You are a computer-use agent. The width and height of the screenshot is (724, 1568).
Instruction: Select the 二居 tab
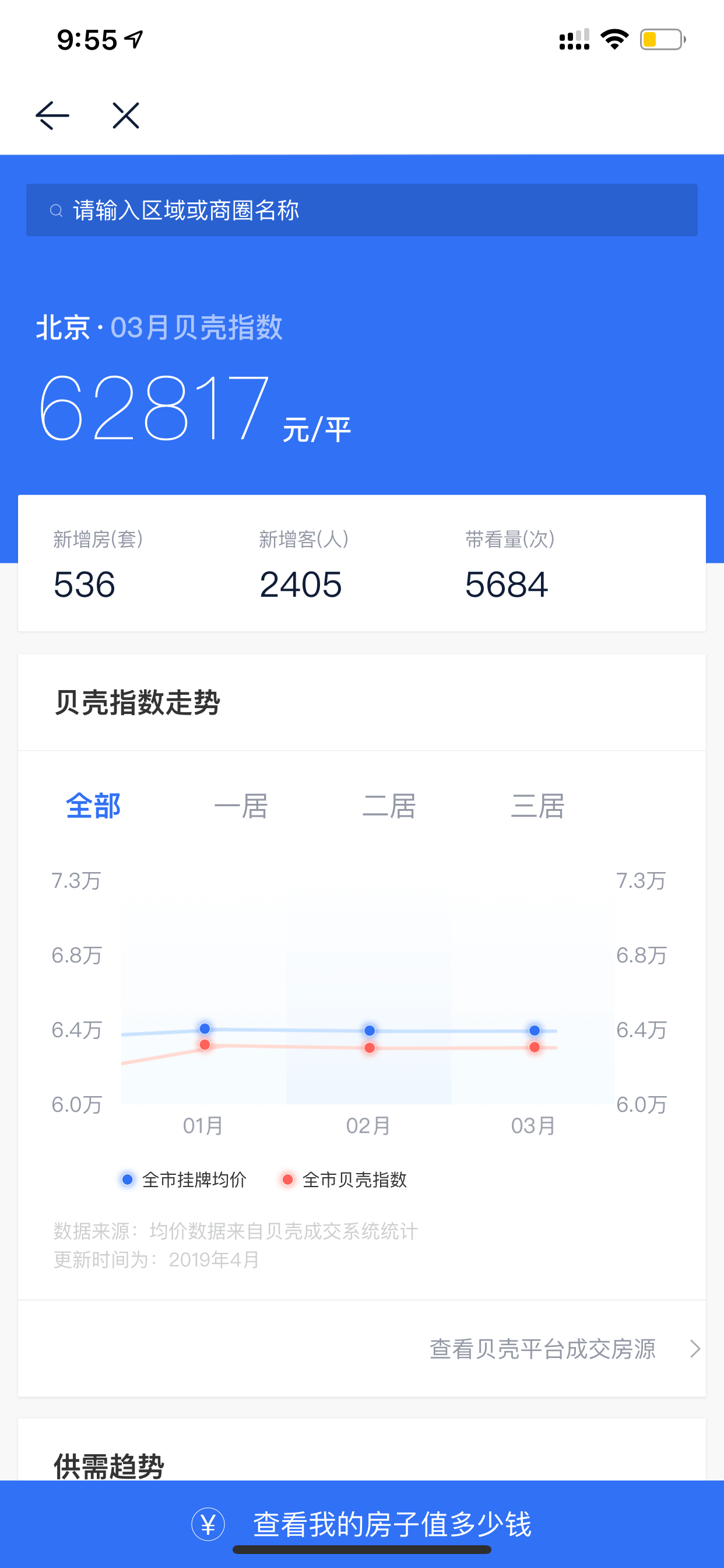[389, 806]
